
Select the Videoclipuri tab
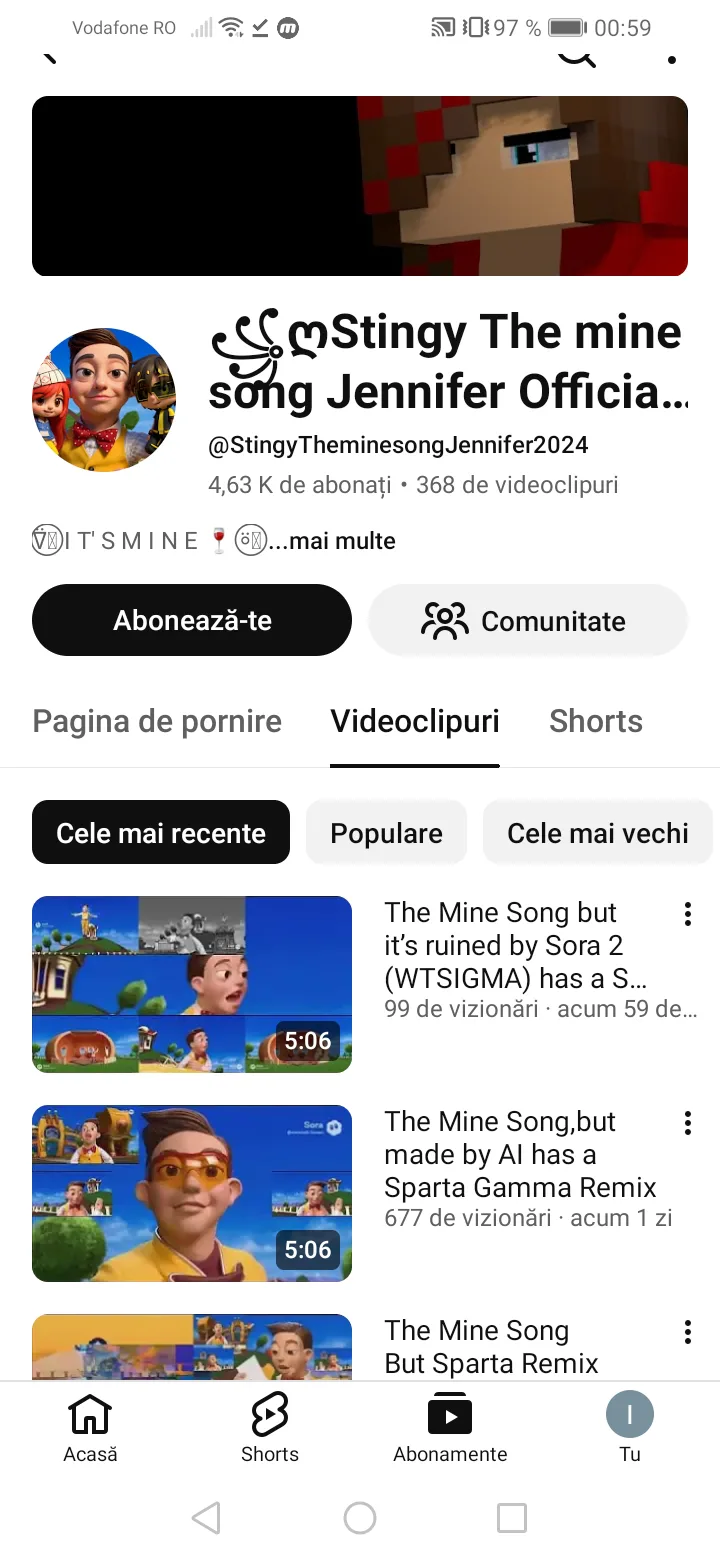tap(415, 722)
